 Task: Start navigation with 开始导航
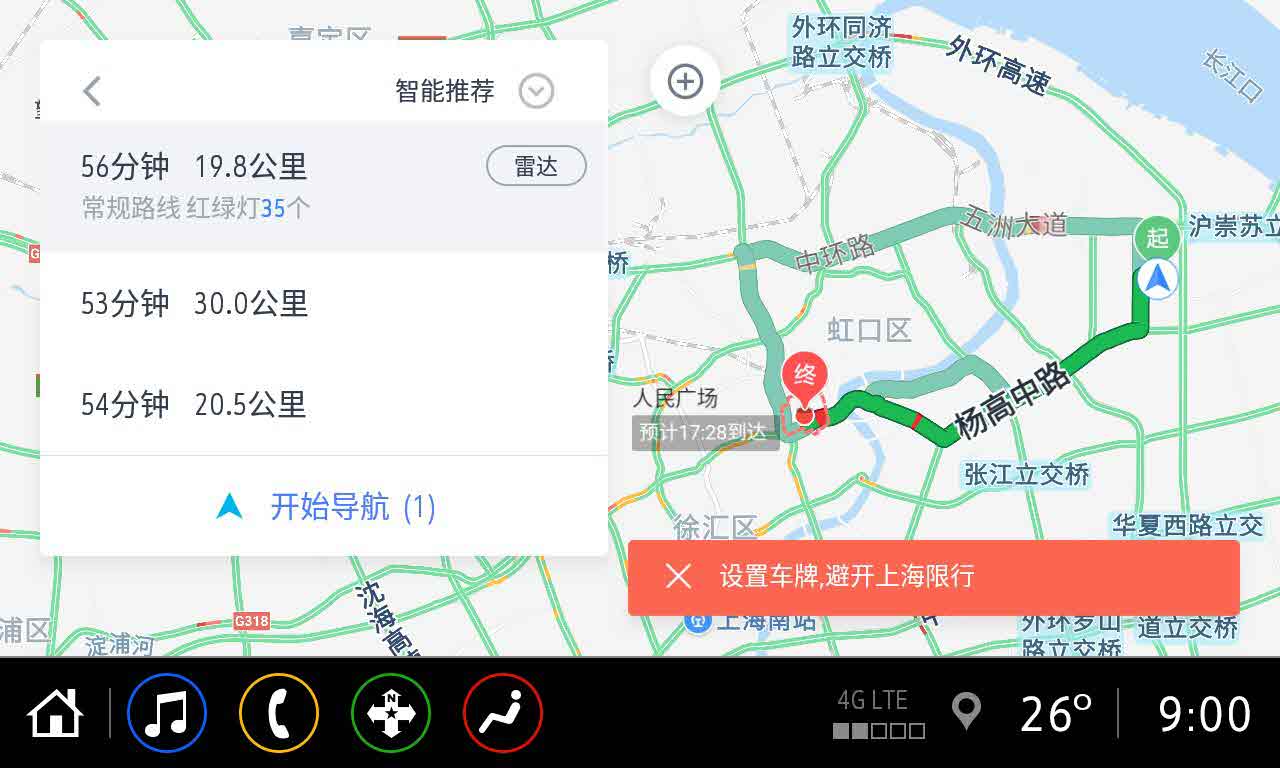(x=324, y=507)
